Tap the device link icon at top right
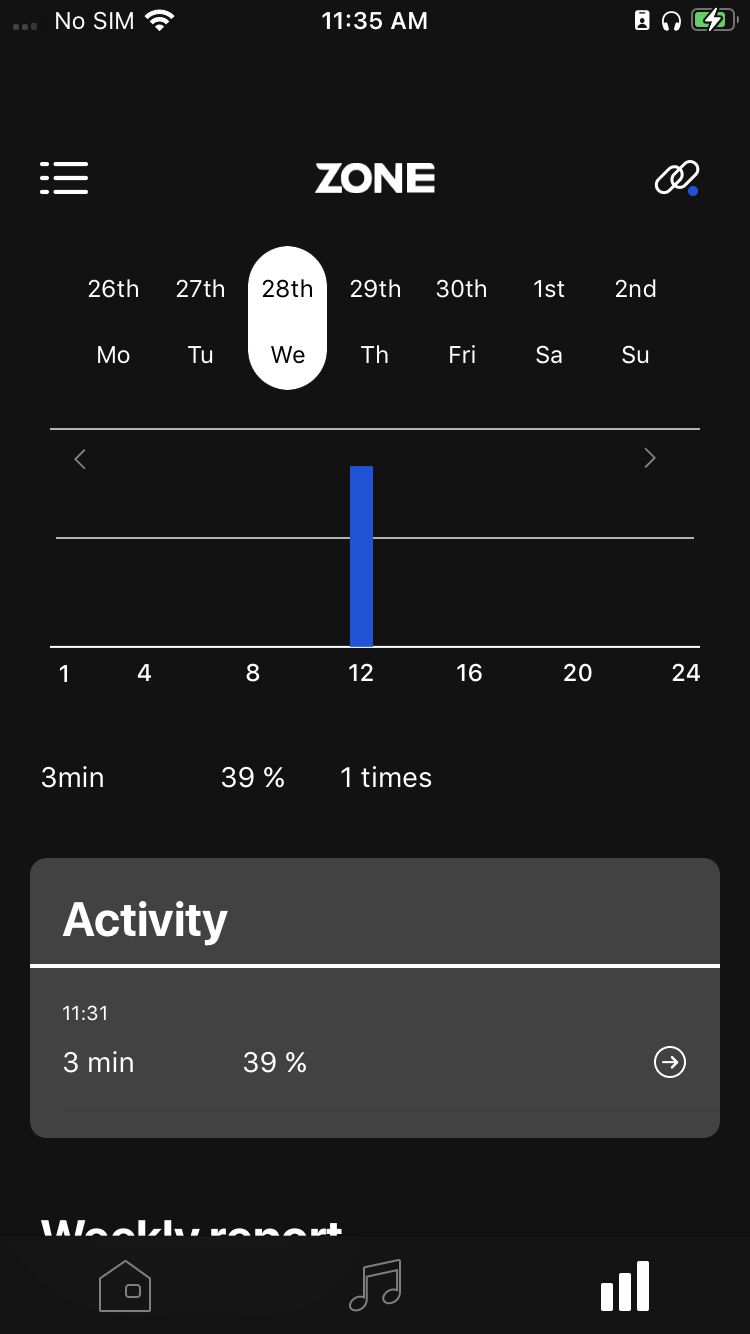The width and height of the screenshot is (750, 1334). (x=677, y=178)
